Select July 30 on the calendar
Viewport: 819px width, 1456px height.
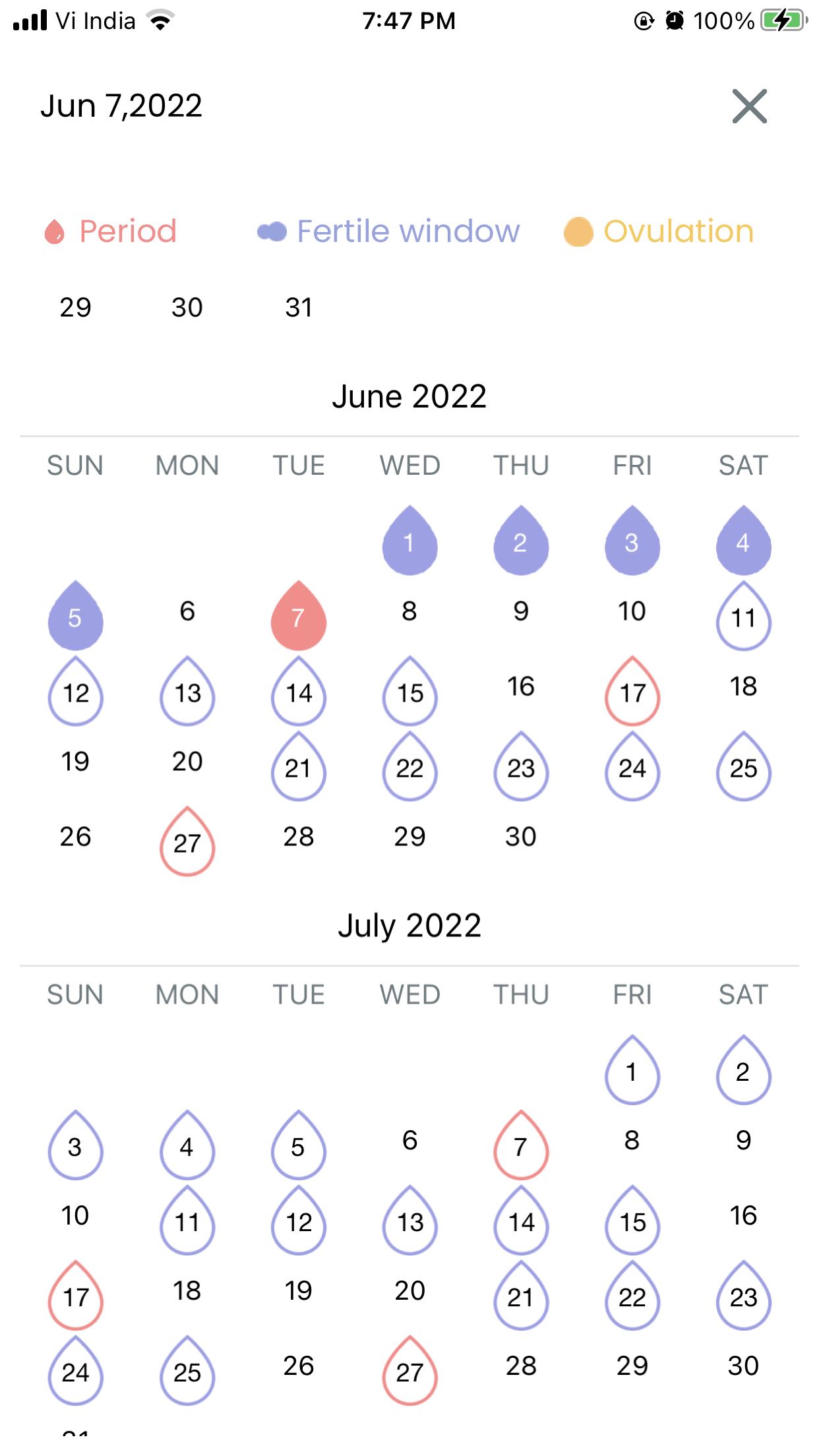point(743,1366)
